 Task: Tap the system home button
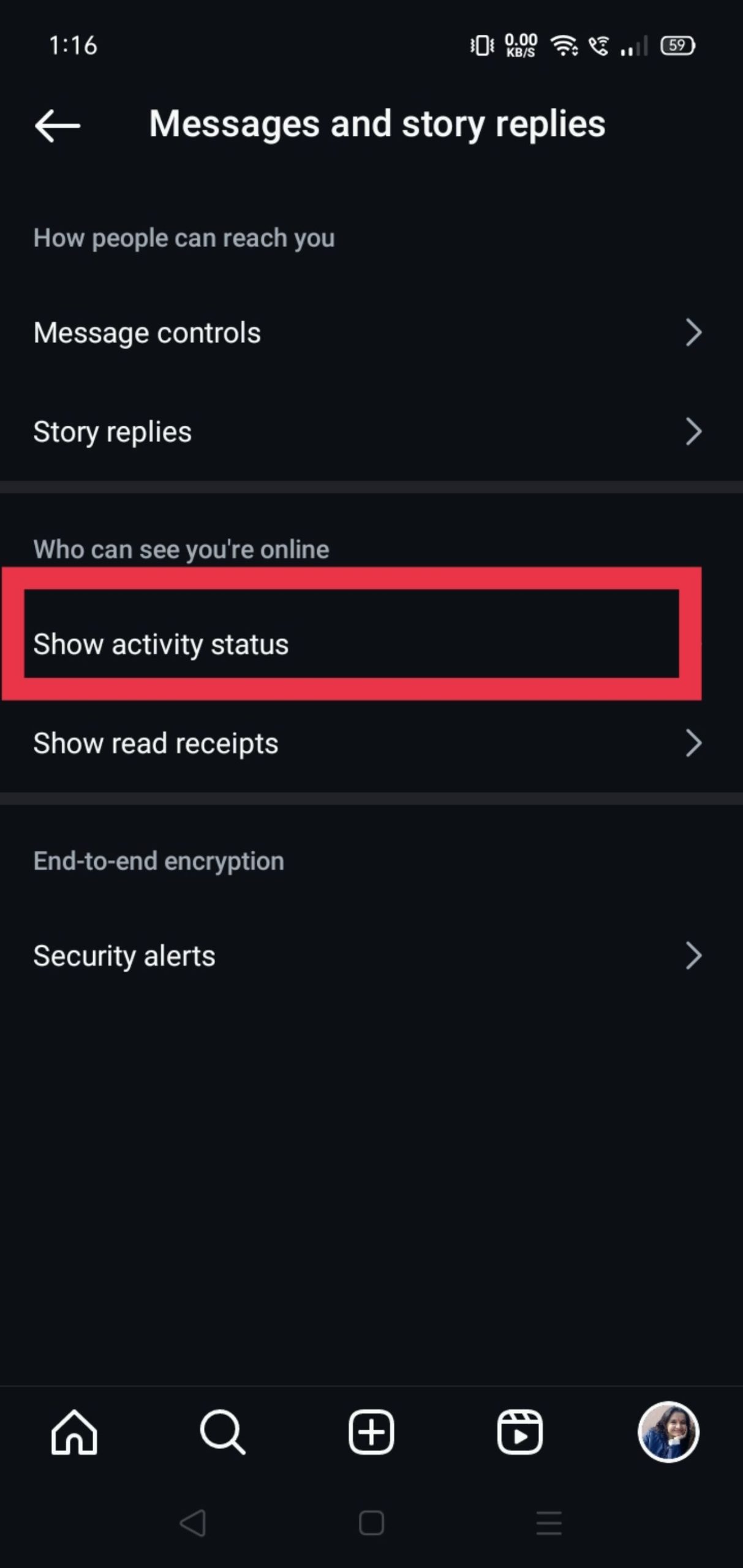tap(371, 1523)
